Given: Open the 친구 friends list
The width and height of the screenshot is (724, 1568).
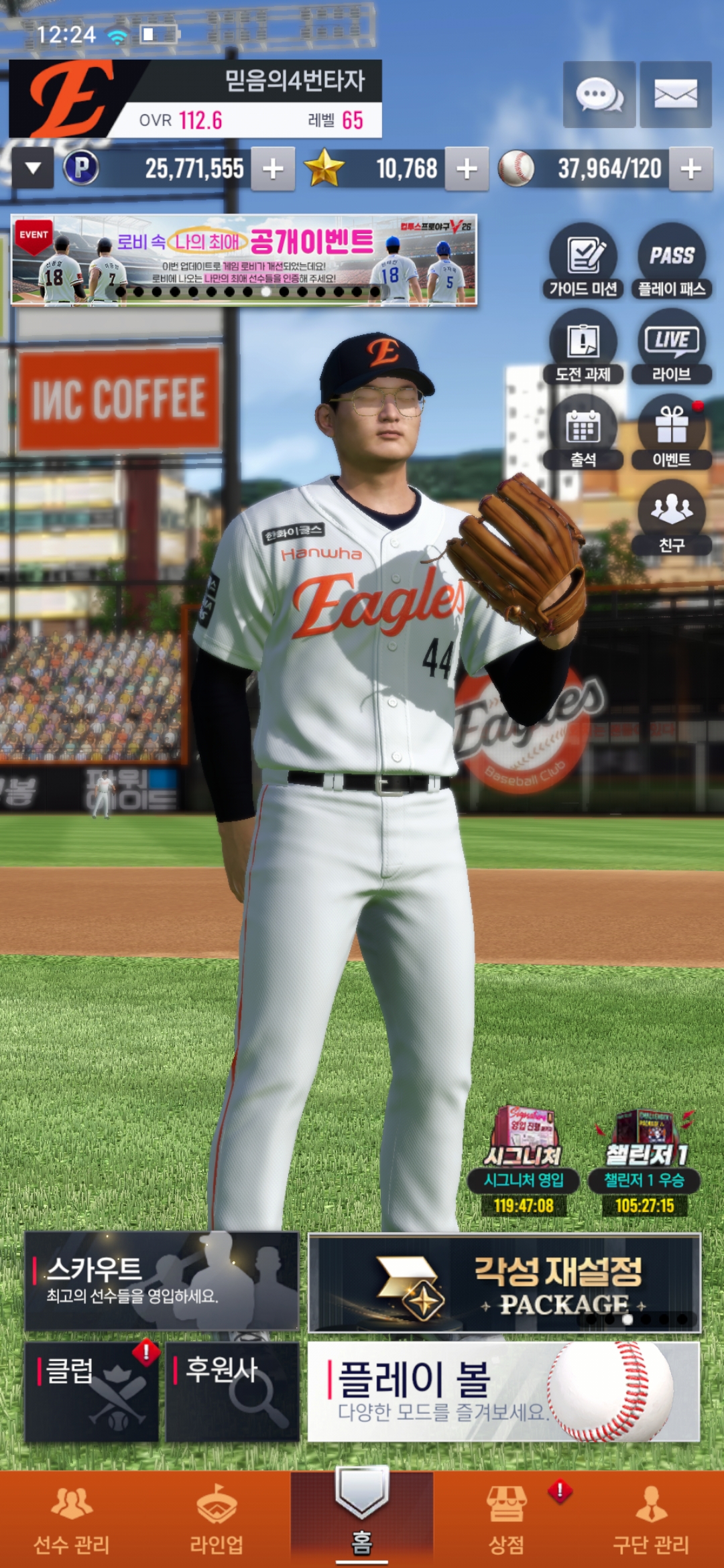Looking at the screenshot, I should click(671, 517).
